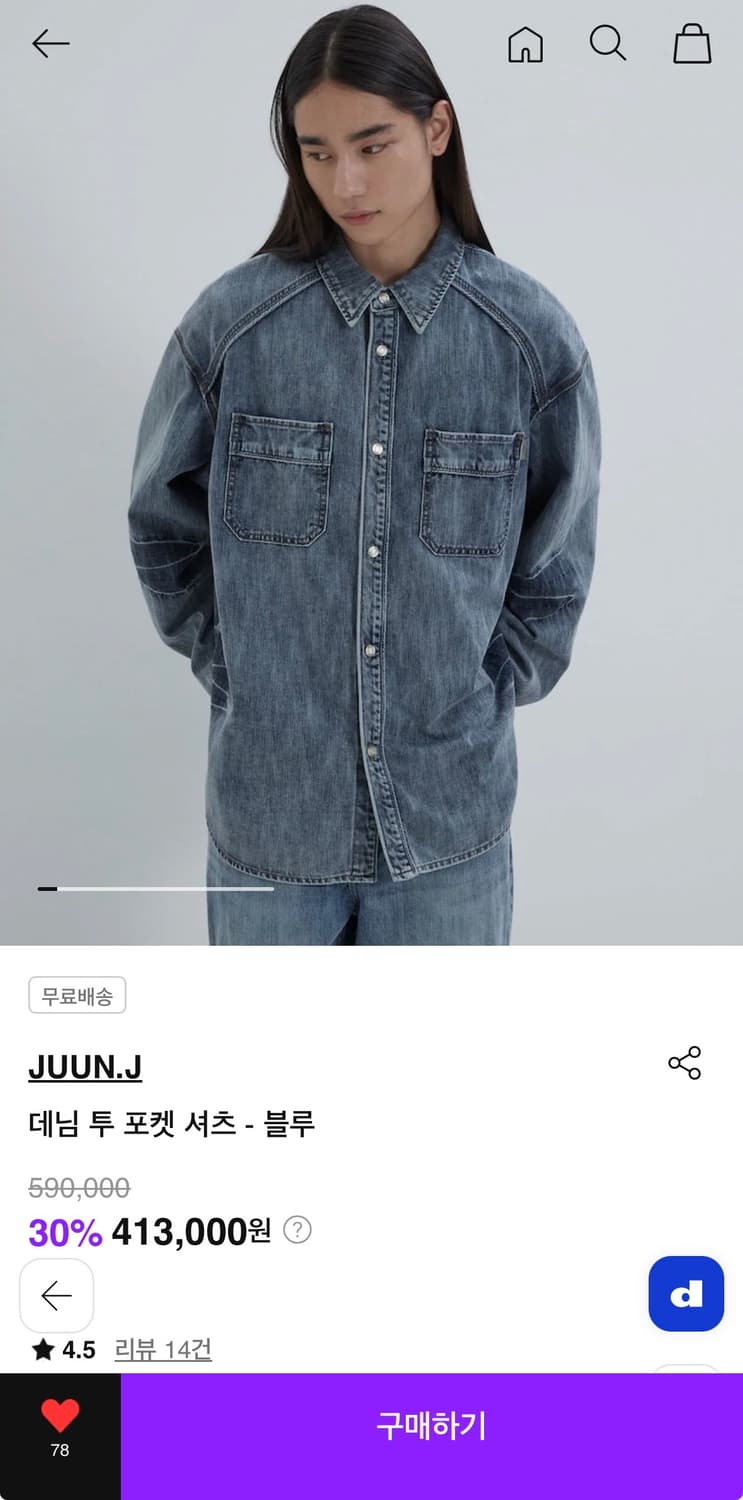Image resolution: width=743 pixels, height=1500 pixels.
Task: Share the product using the share icon
Action: (x=684, y=1064)
